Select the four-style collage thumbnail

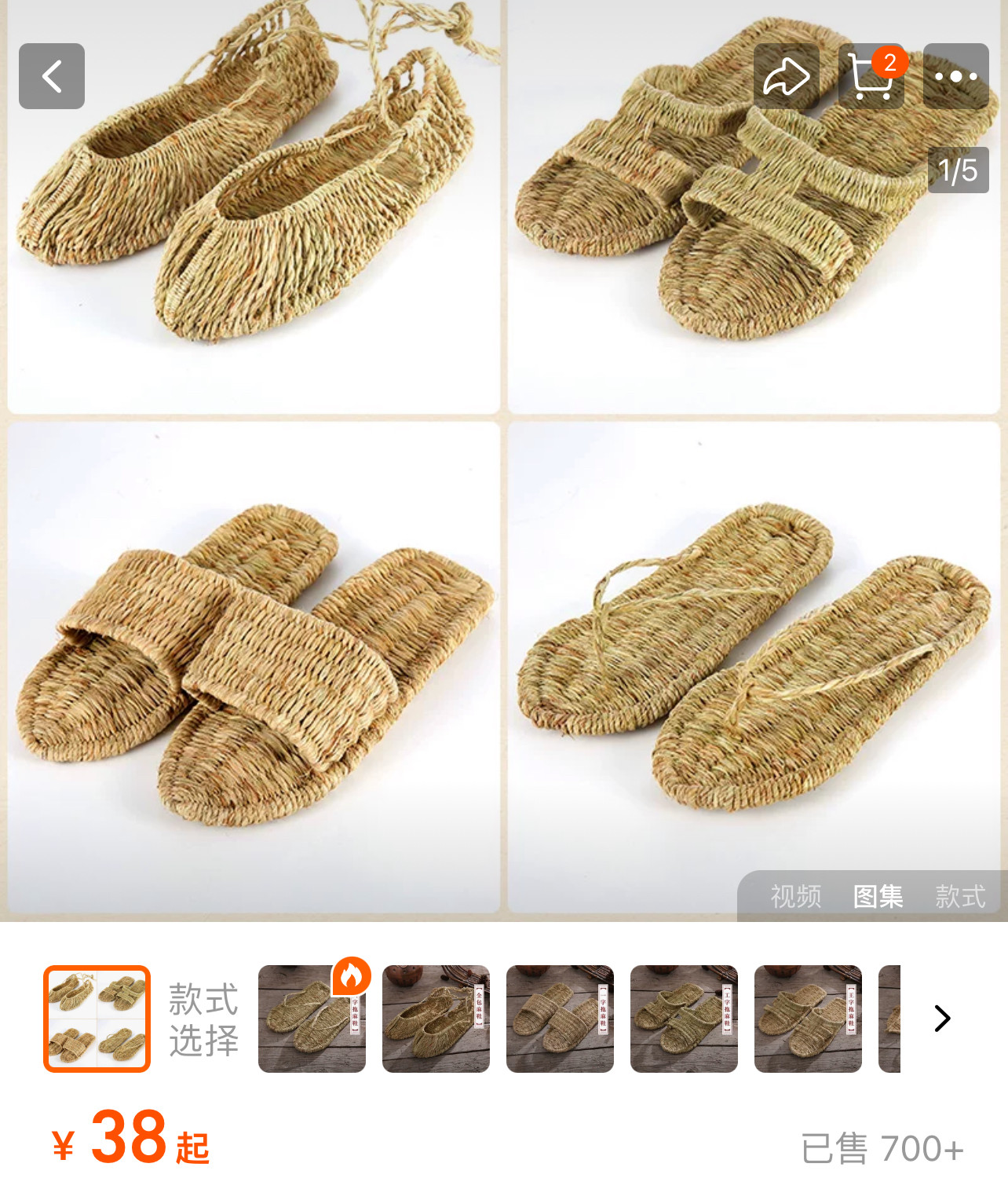97,1019
